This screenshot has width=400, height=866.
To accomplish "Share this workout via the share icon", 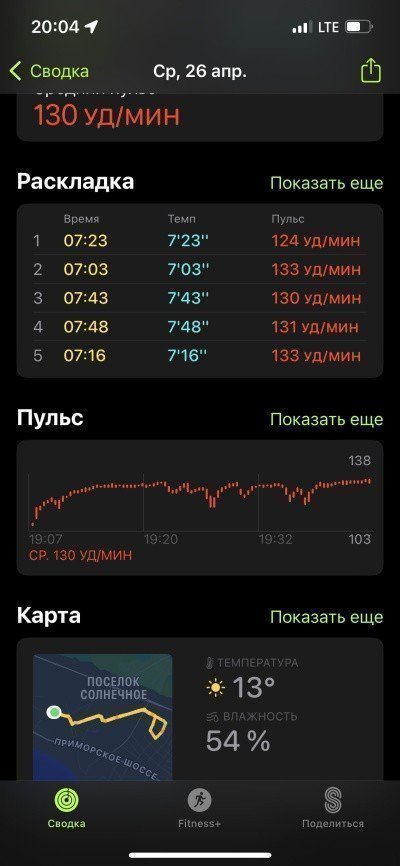I will pyautogui.click(x=371, y=71).
